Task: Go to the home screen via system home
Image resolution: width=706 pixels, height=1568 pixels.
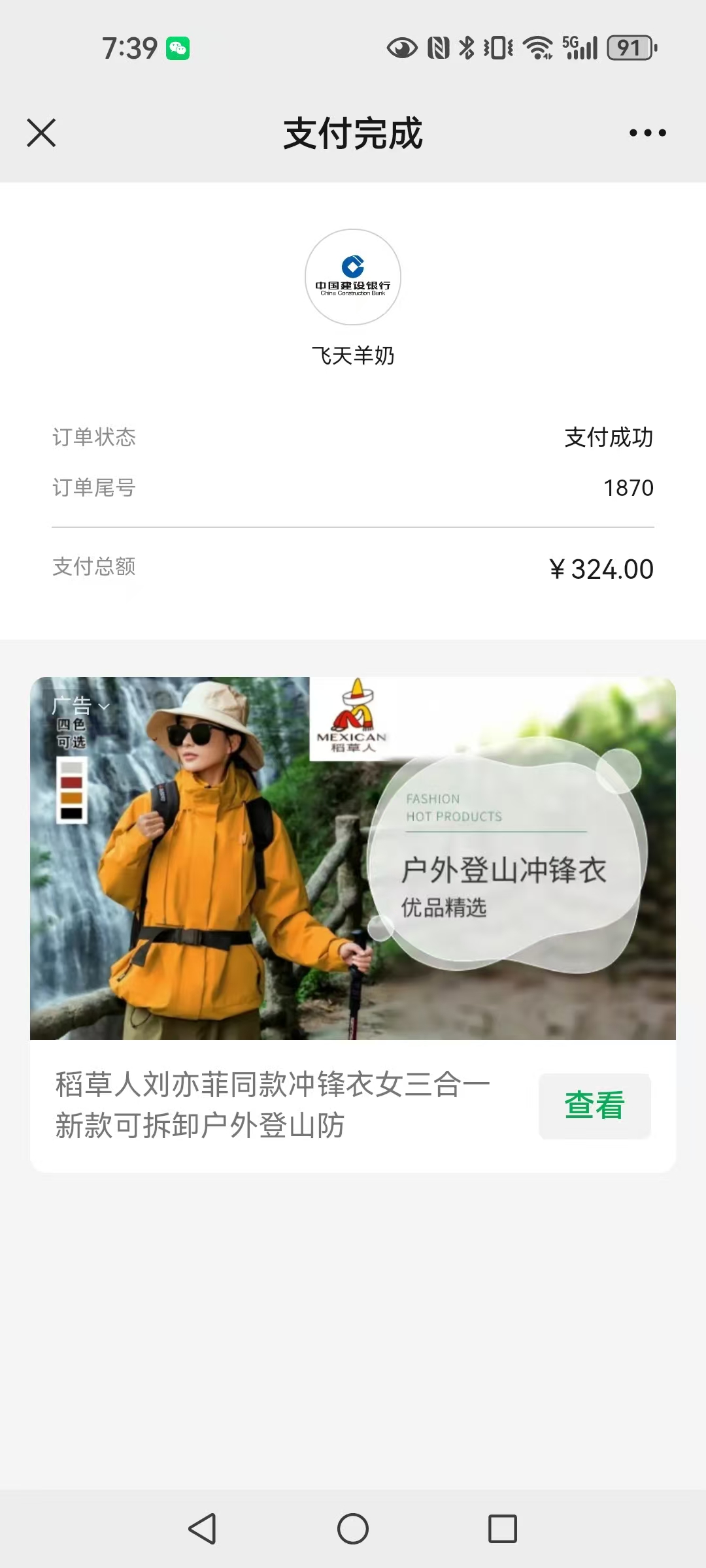Action: 353,1529
